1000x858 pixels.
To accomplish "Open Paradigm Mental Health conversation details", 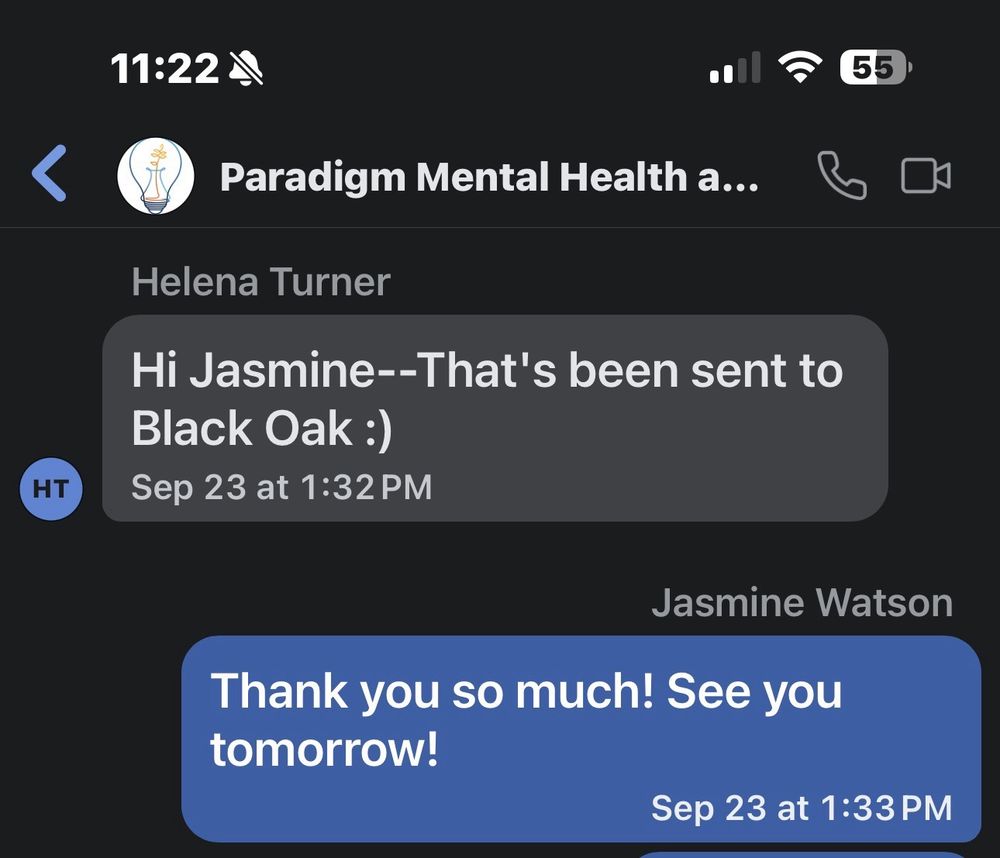I will [488, 178].
